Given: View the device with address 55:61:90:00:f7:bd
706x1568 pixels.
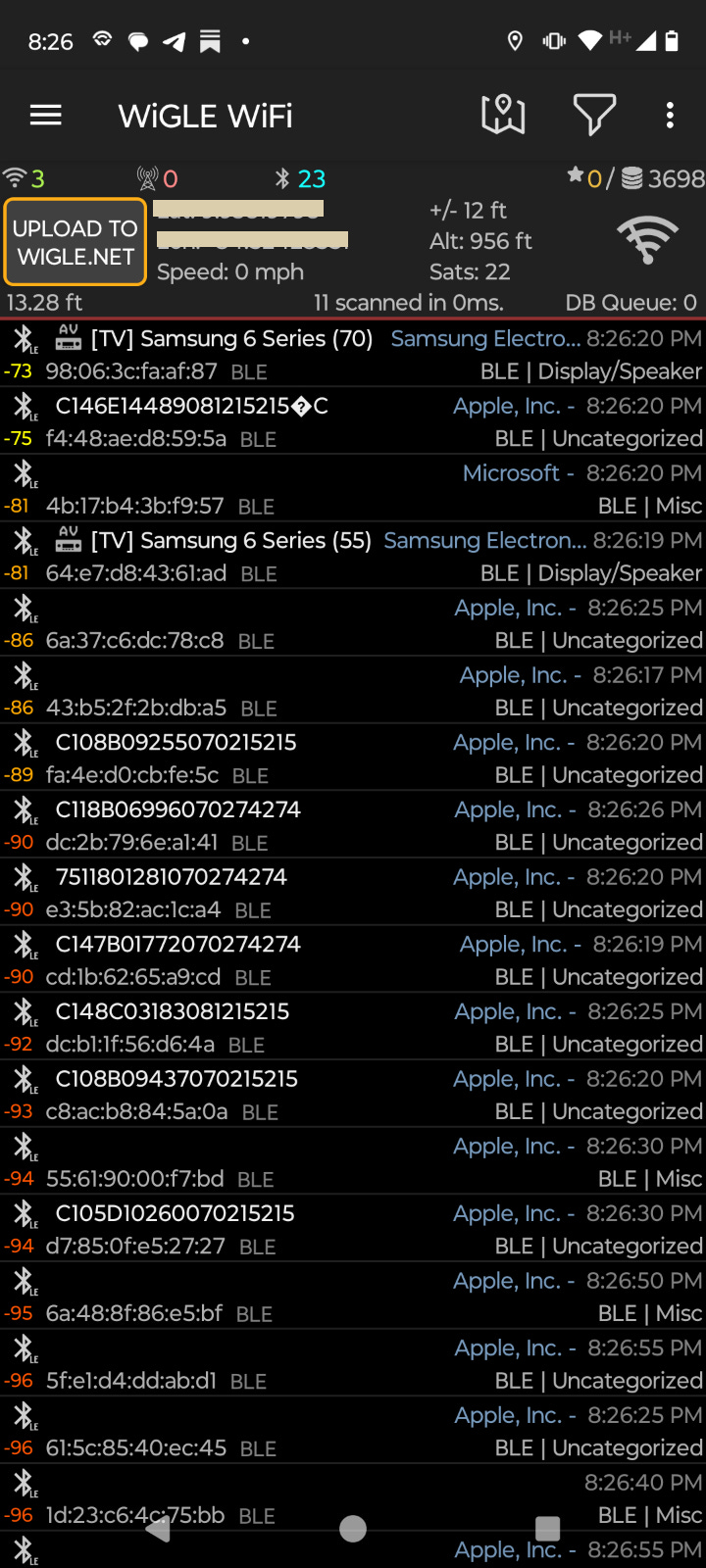Looking at the screenshot, I should pyautogui.click(x=353, y=1162).
